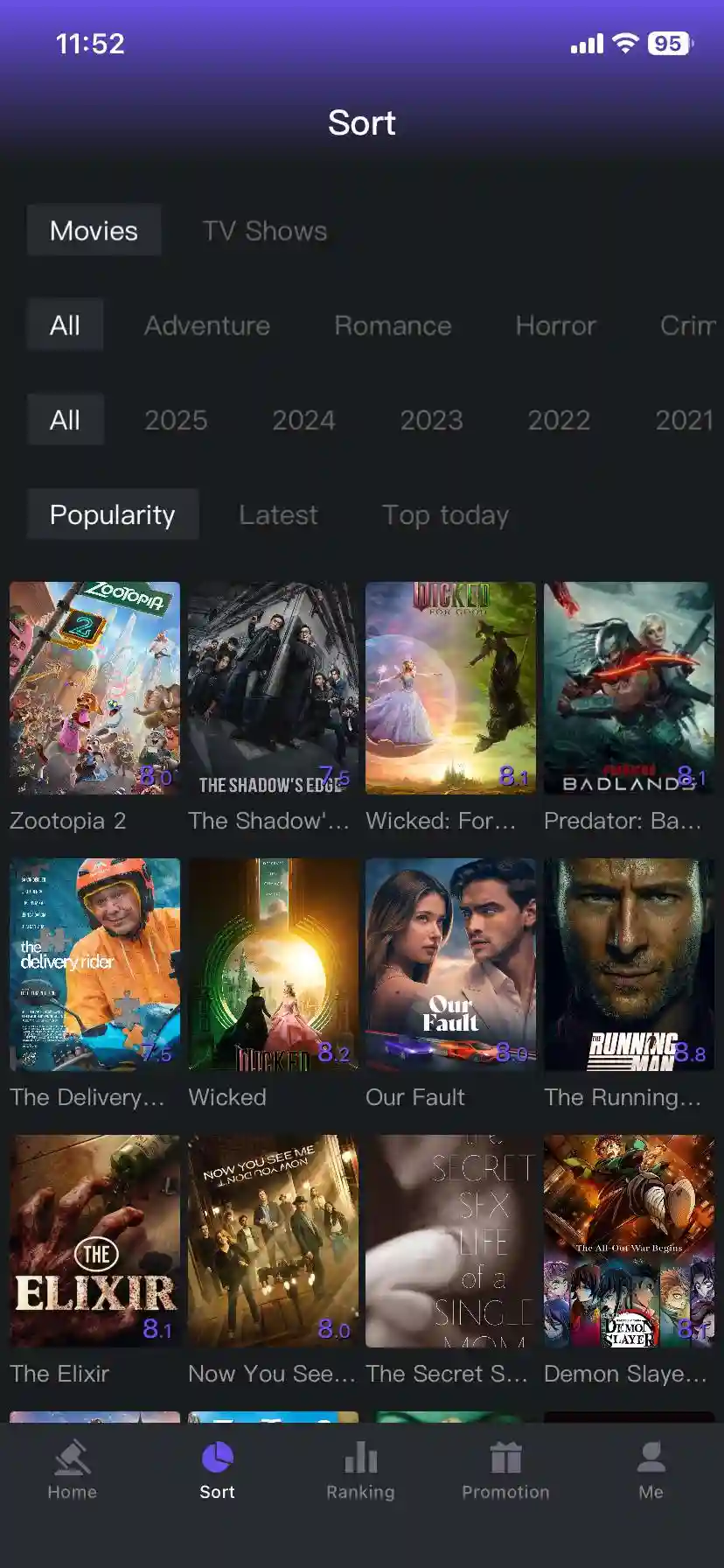
Task: Open the Zootopia 2 movie
Action: pos(94,689)
